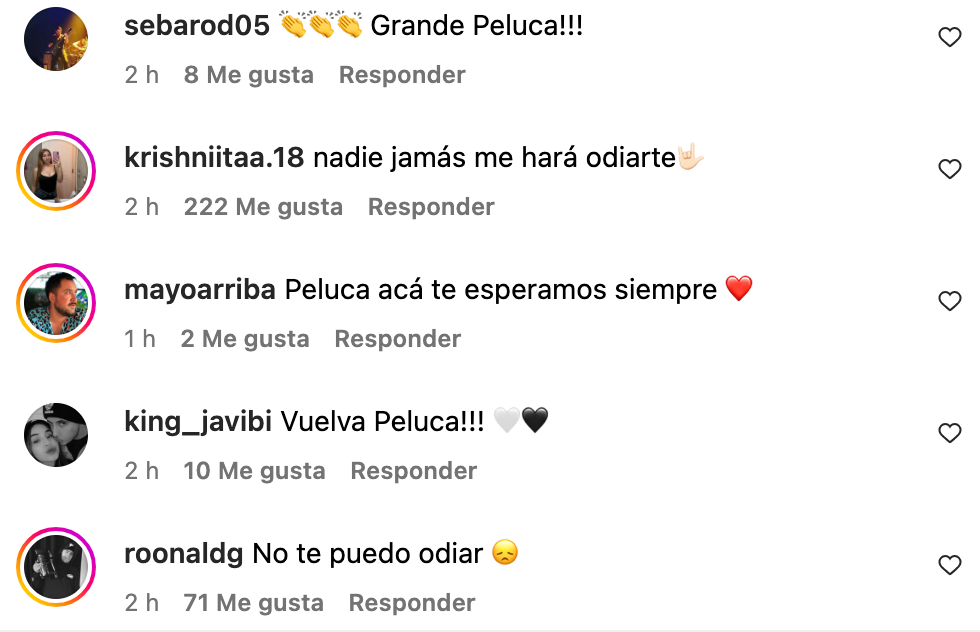Like the comment by mayoarriba
This screenshot has height=632, width=980.
pyautogui.click(x=949, y=302)
